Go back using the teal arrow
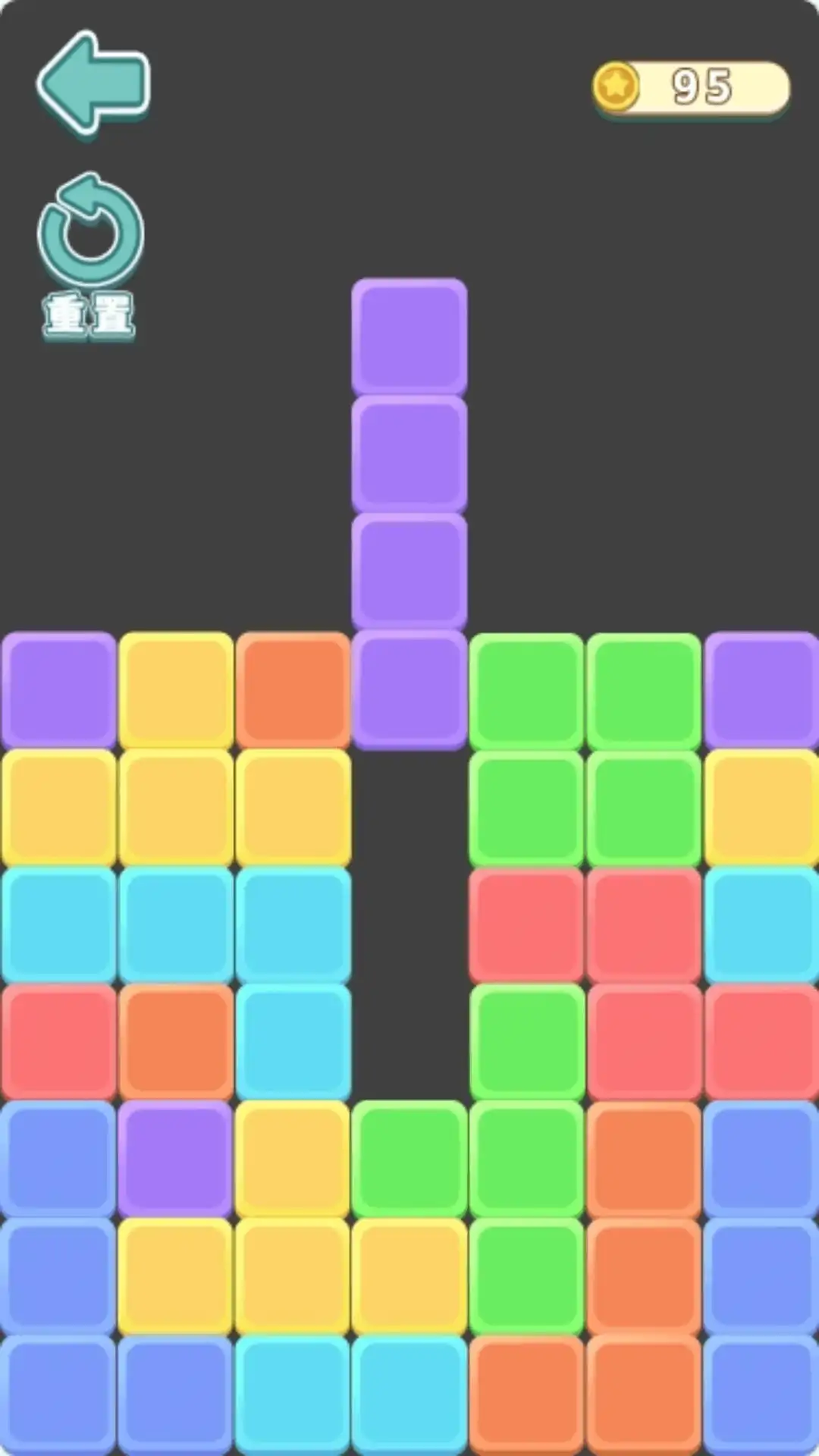819x1456 pixels. point(93,82)
